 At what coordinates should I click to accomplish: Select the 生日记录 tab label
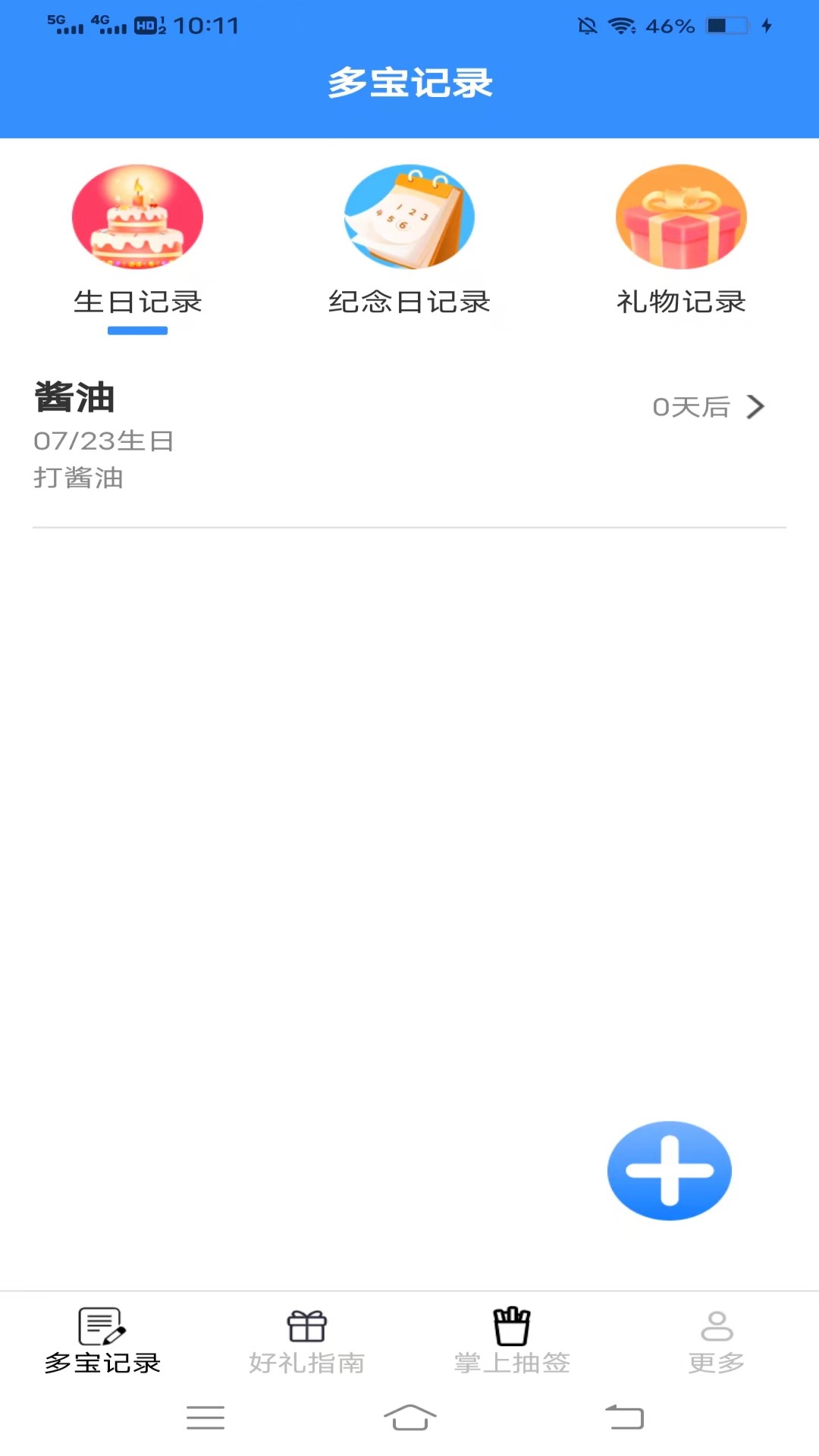(137, 302)
